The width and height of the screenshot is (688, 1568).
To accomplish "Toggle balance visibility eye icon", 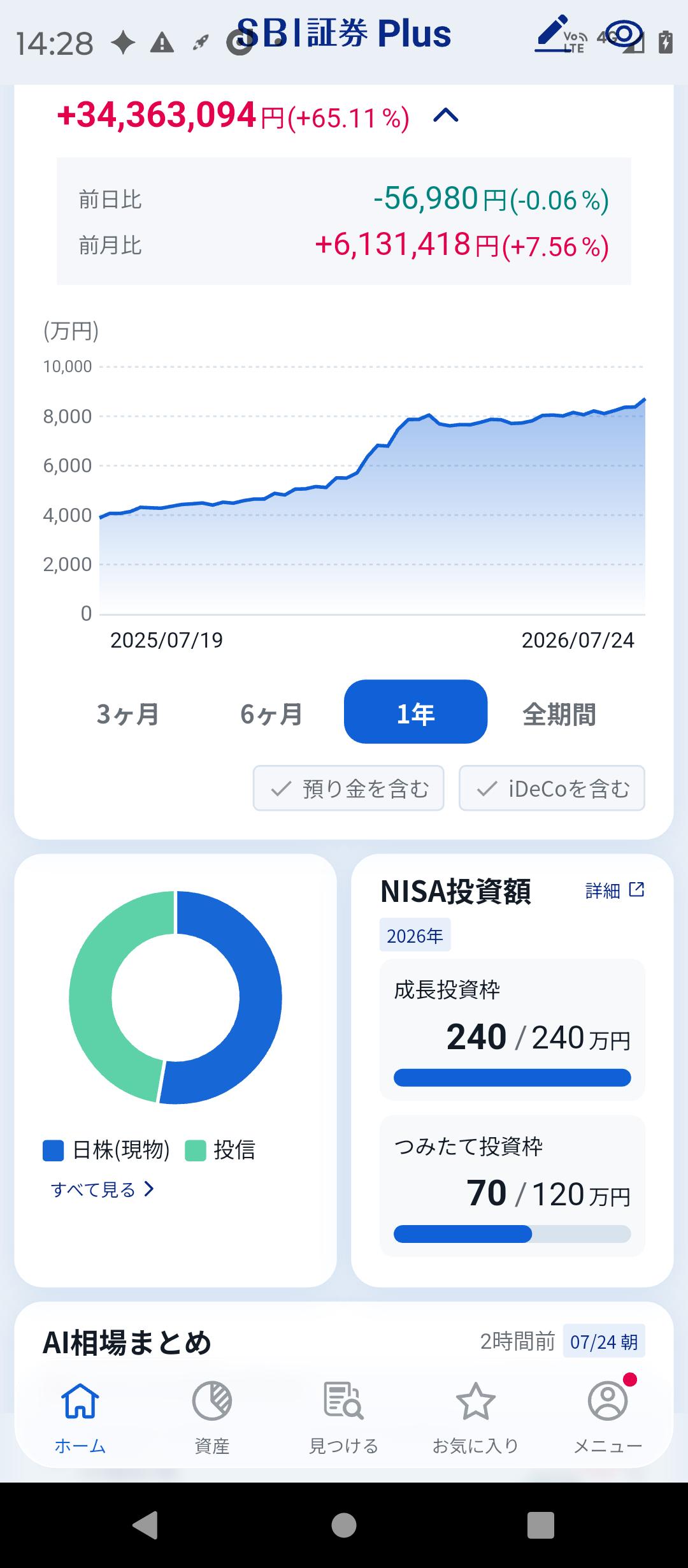I will 625,33.
